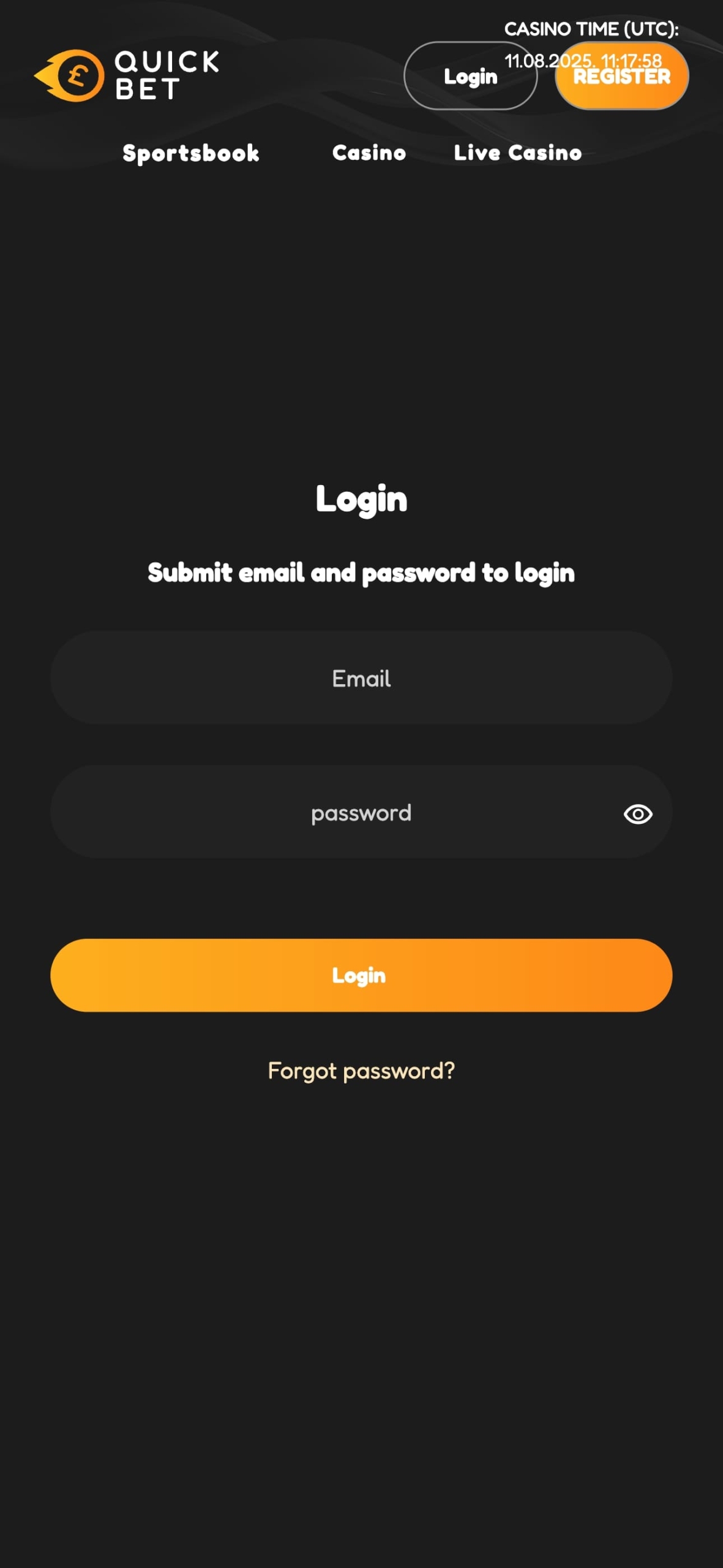Open the Forgot password link
Image resolution: width=723 pixels, height=1568 pixels.
click(361, 1071)
